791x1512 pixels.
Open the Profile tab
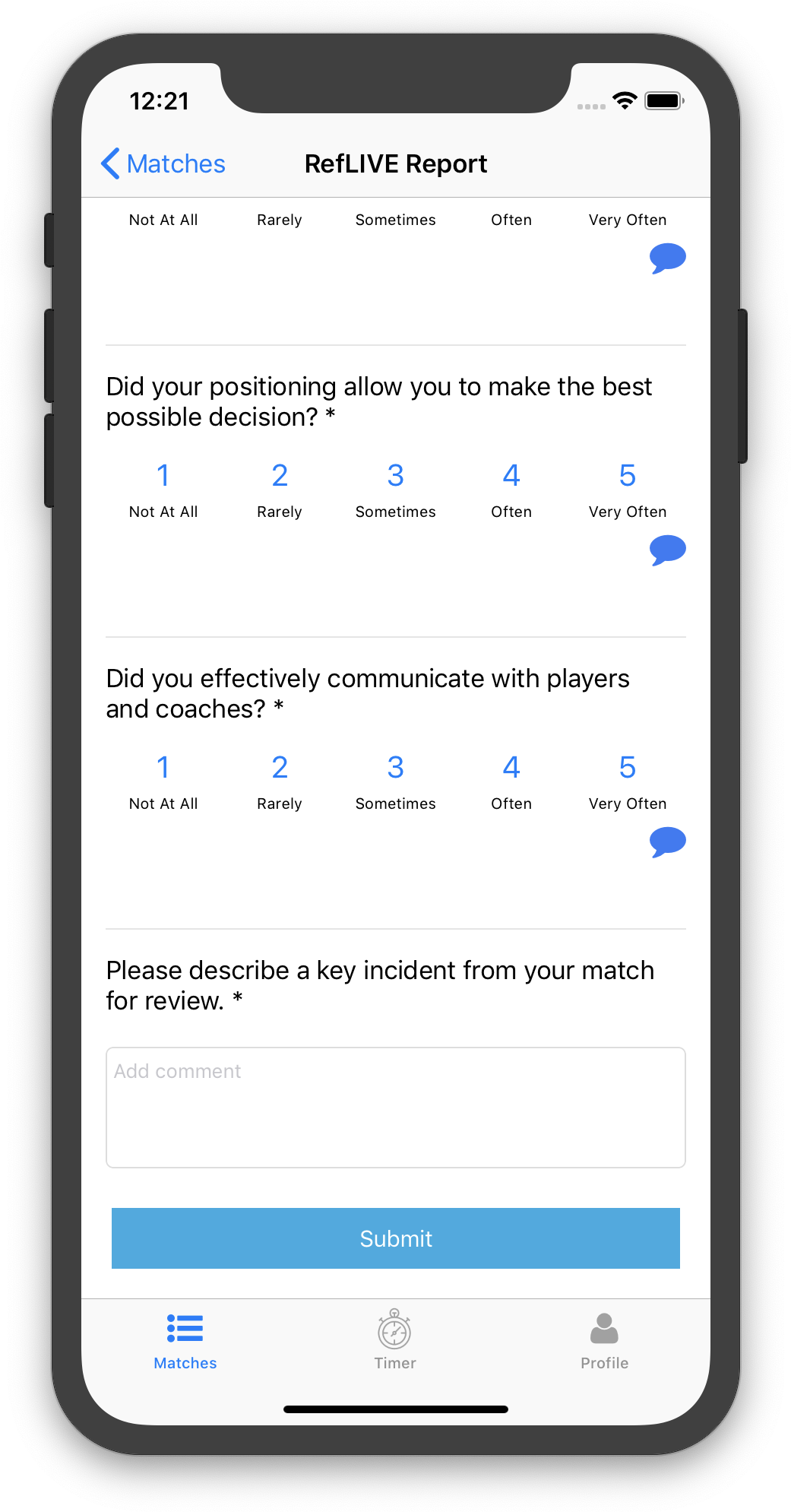click(x=605, y=1340)
